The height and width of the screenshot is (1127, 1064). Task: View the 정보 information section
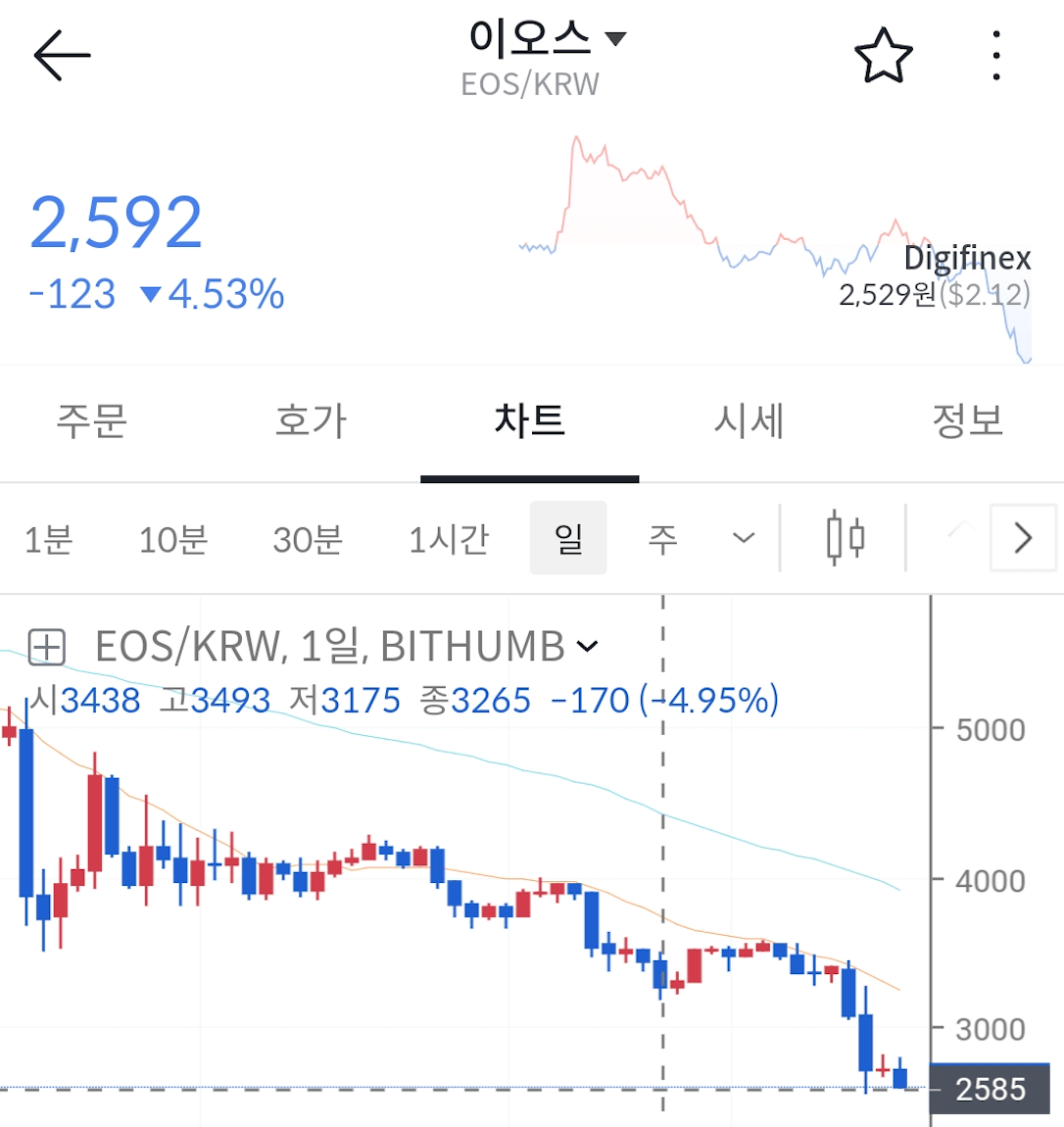coord(967,420)
